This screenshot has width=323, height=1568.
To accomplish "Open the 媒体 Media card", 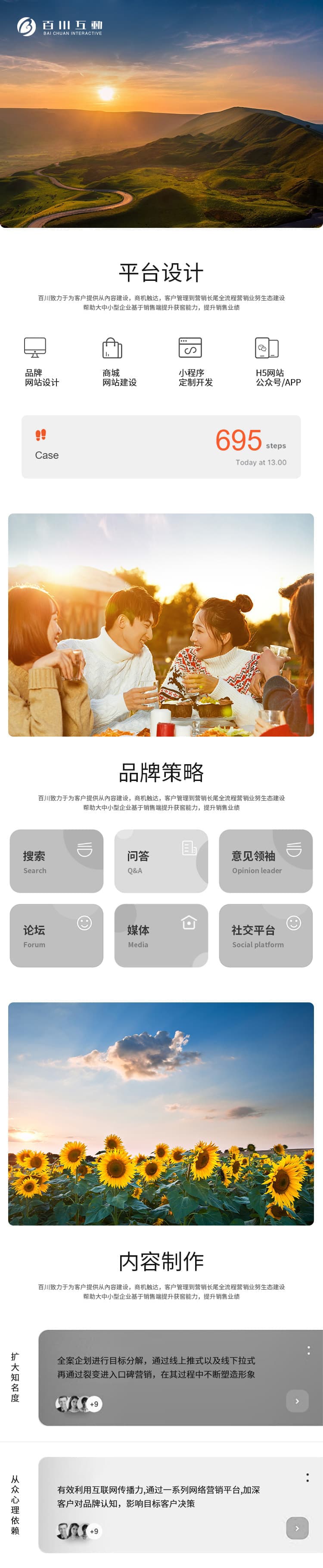I will point(161,935).
